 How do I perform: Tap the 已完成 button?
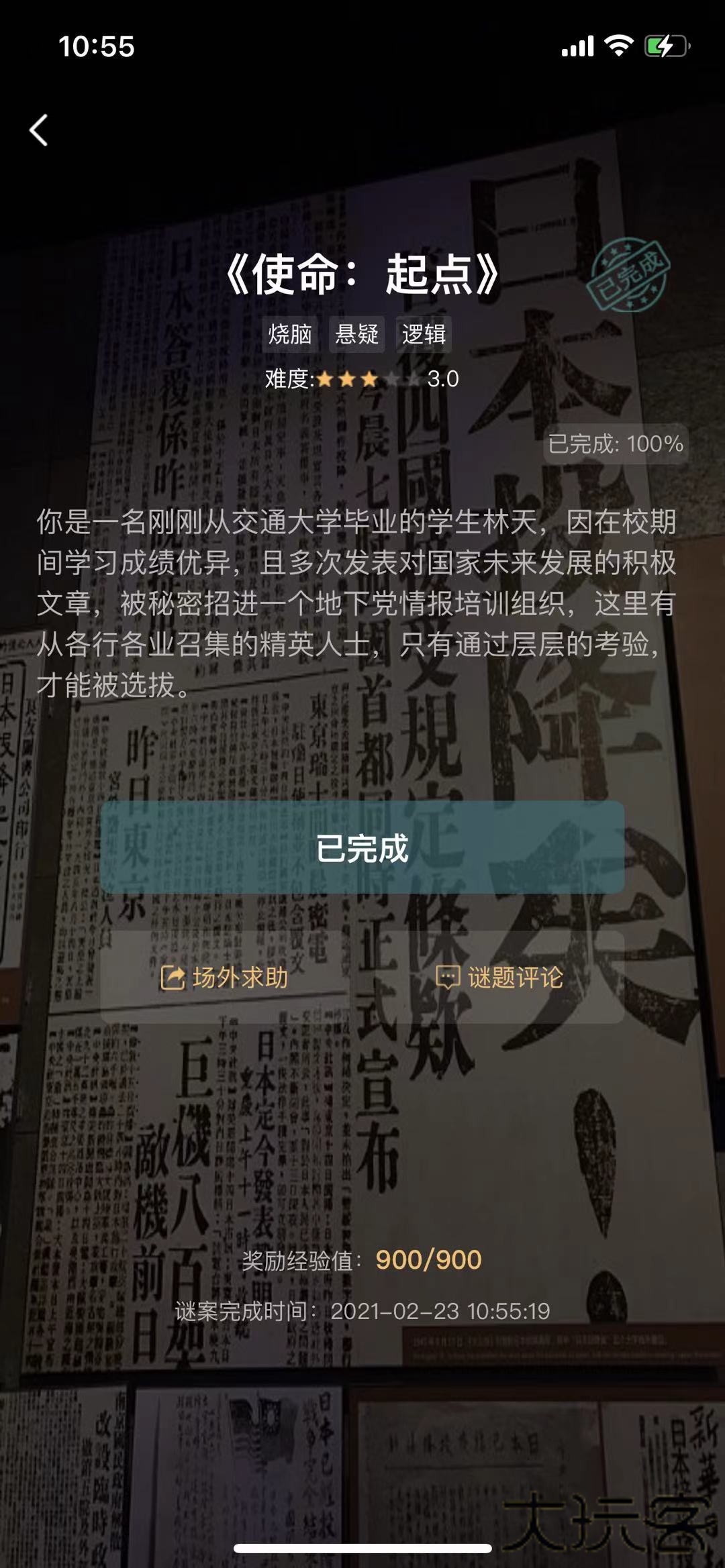[362, 847]
